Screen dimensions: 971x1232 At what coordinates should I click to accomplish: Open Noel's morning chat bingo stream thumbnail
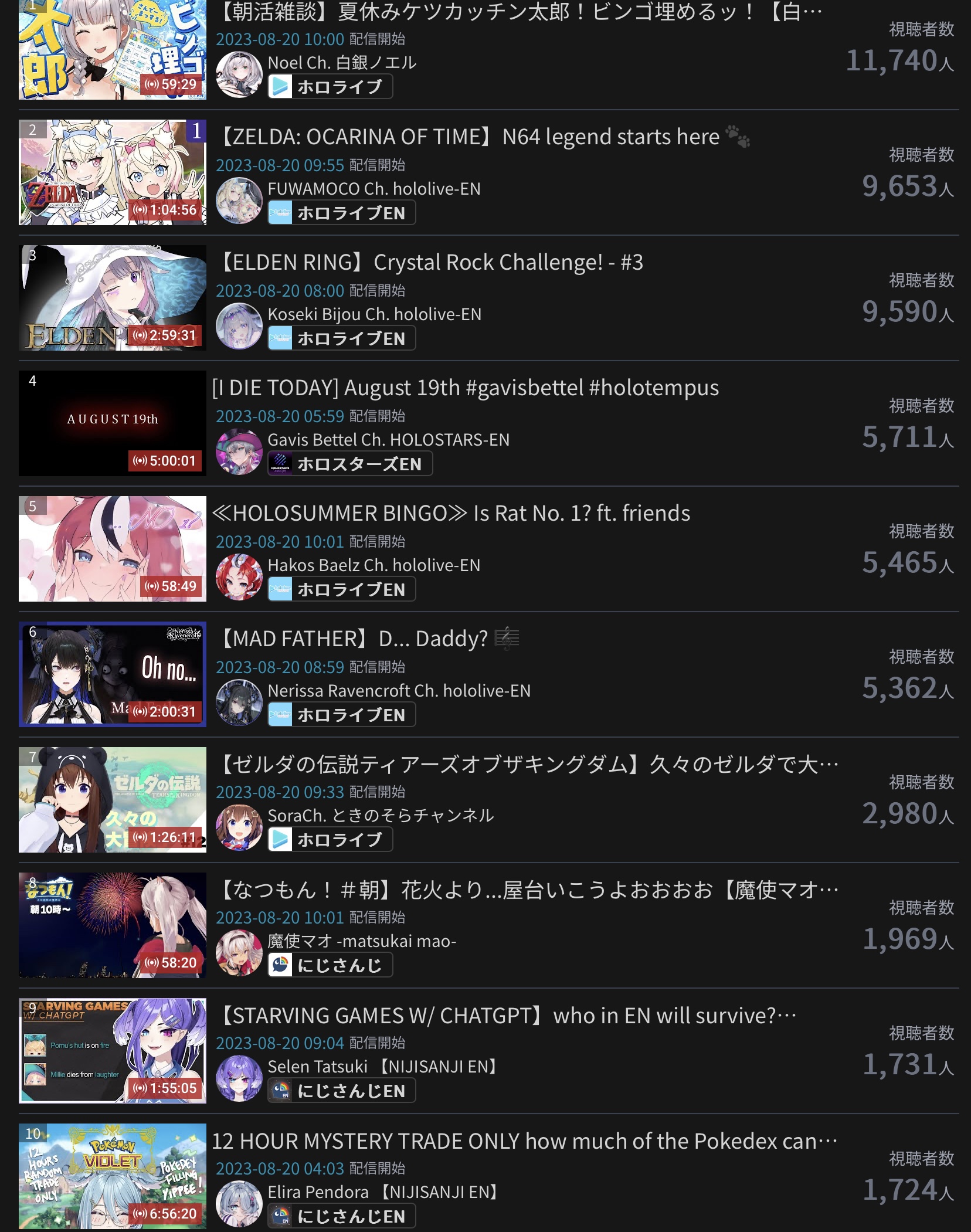pyautogui.click(x=112, y=50)
